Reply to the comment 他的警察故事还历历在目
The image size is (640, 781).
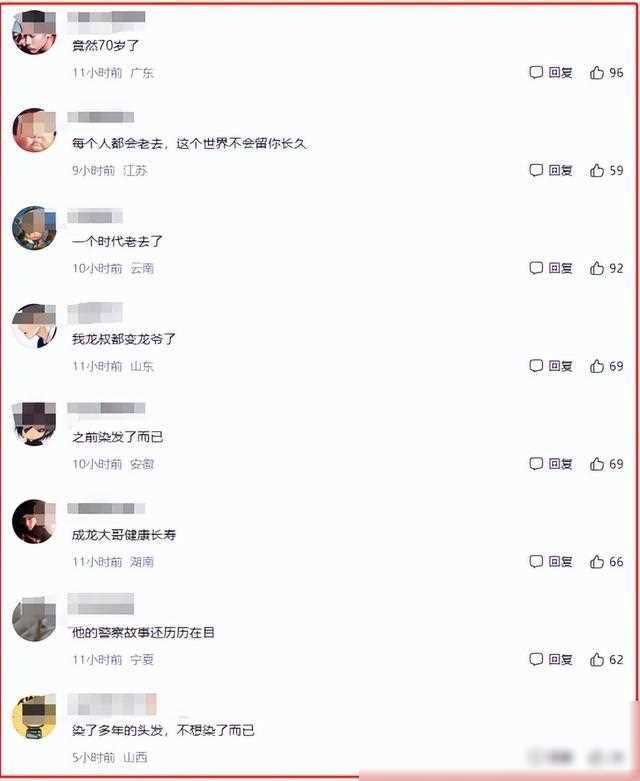pos(551,660)
